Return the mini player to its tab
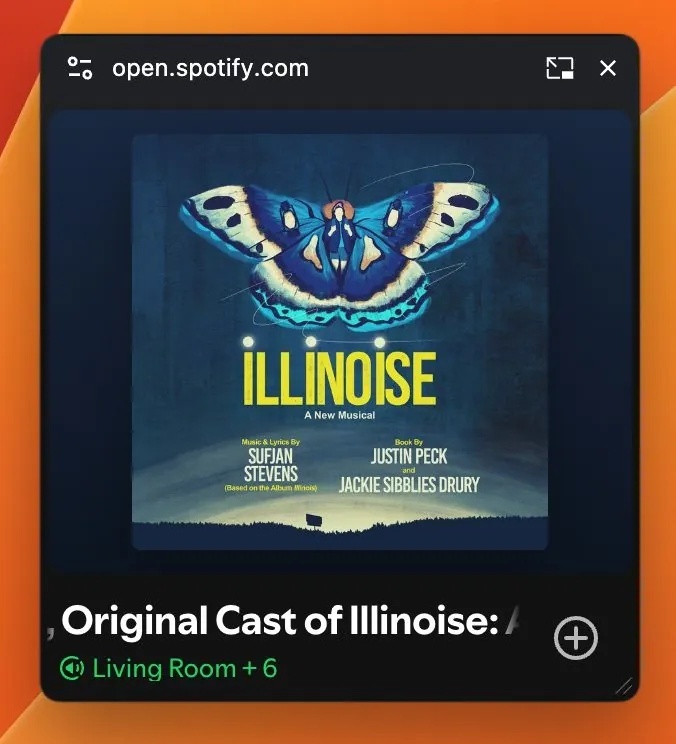This screenshot has height=744, width=676. 559,68
